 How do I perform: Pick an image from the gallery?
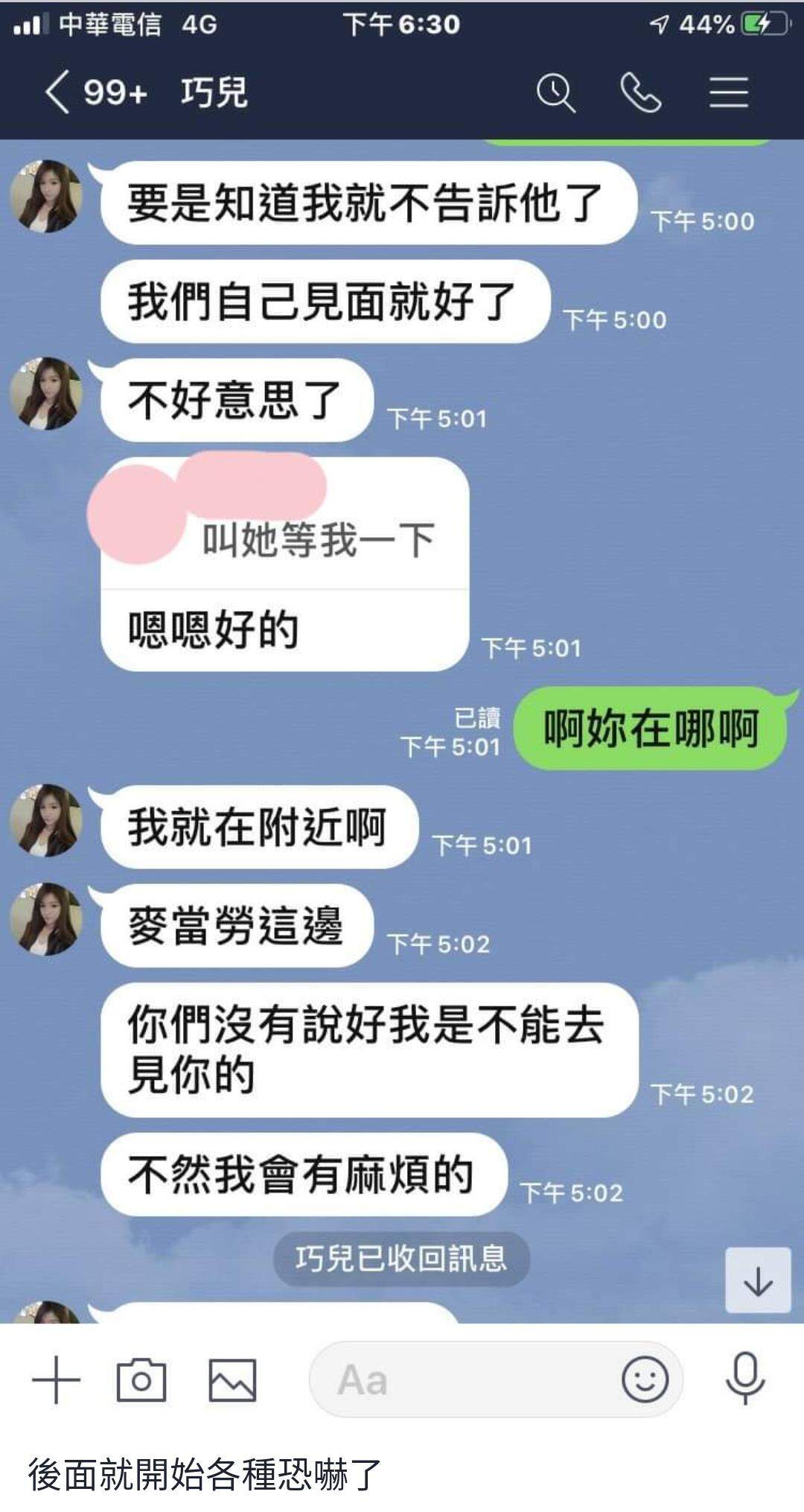coord(232,1379)
